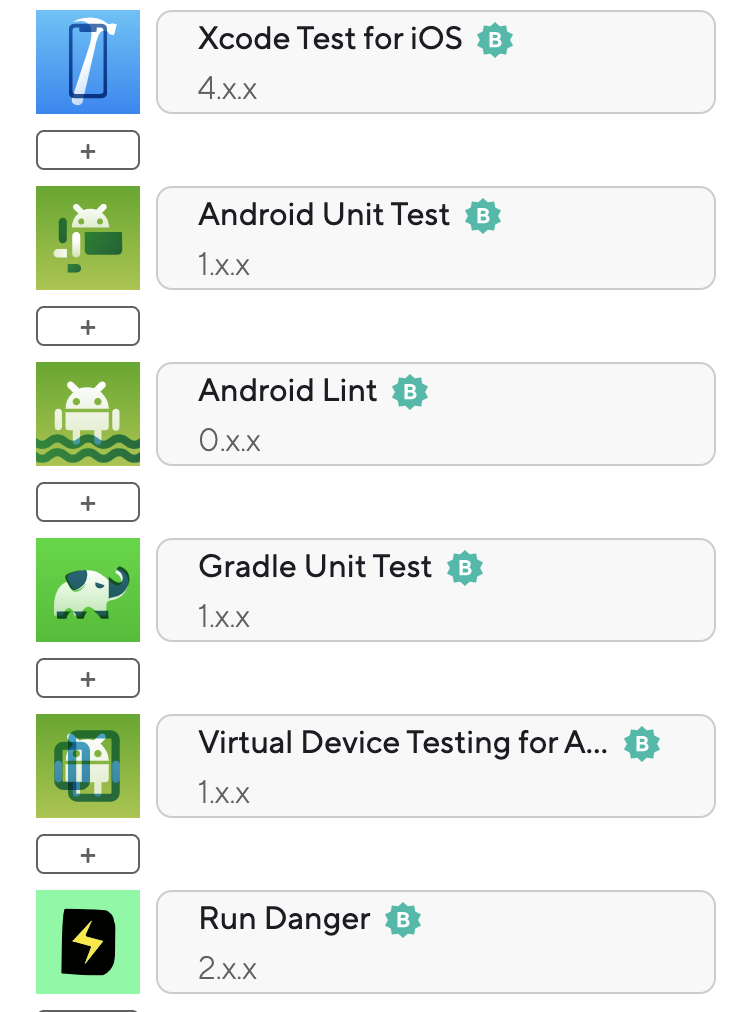Open the Run Danger step
The width and height of the screenshot is (742, 1012).
[x=435, y=942]
